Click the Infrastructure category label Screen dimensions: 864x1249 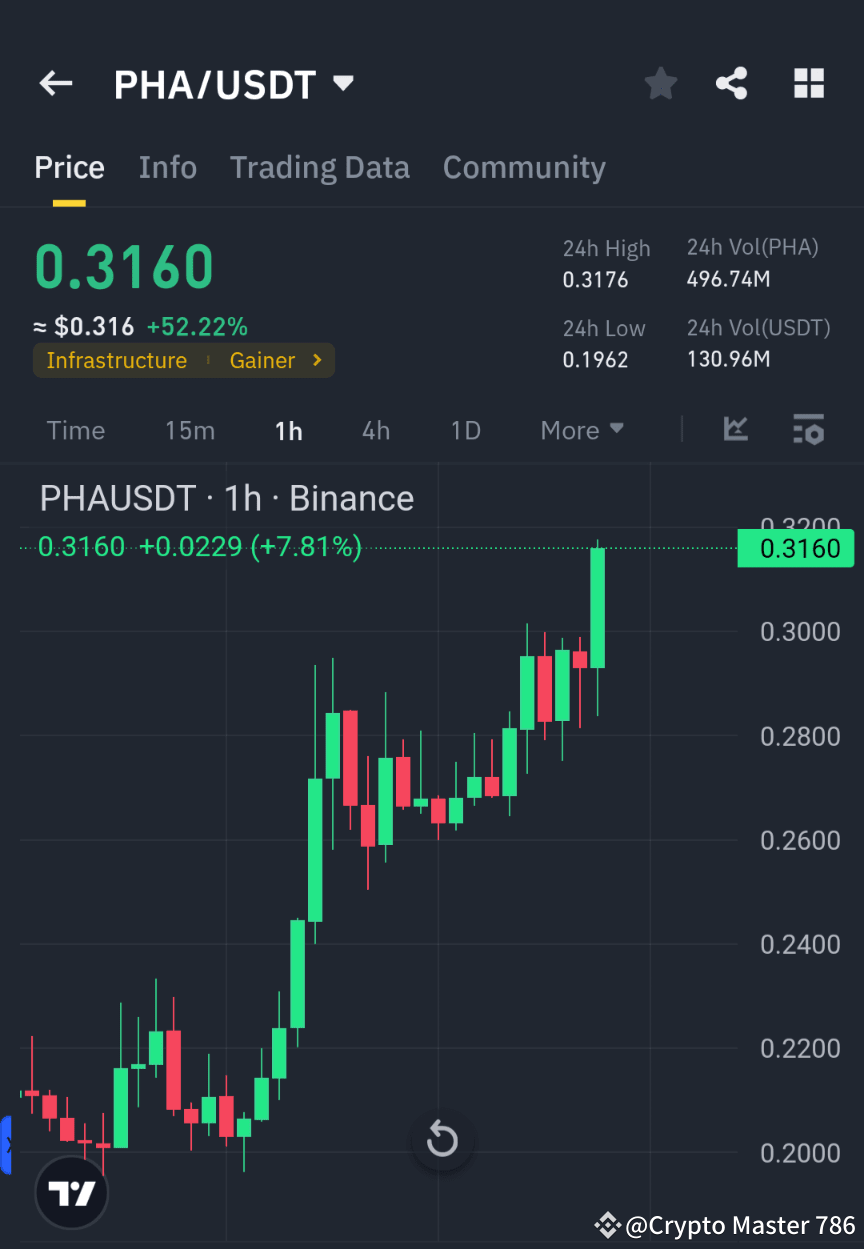[x=117, y=360]
